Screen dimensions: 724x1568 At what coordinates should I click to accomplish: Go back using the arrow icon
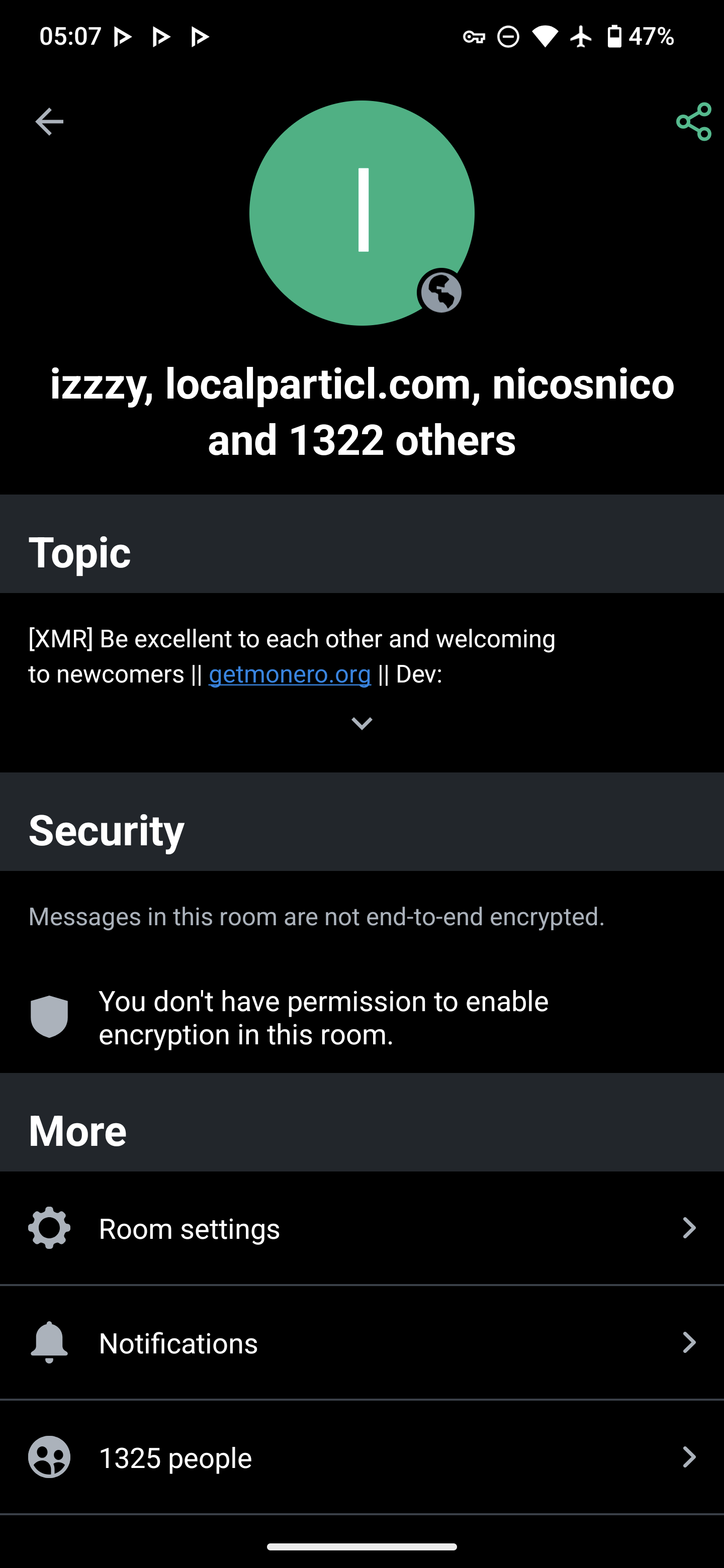click(x=49, y=122)
